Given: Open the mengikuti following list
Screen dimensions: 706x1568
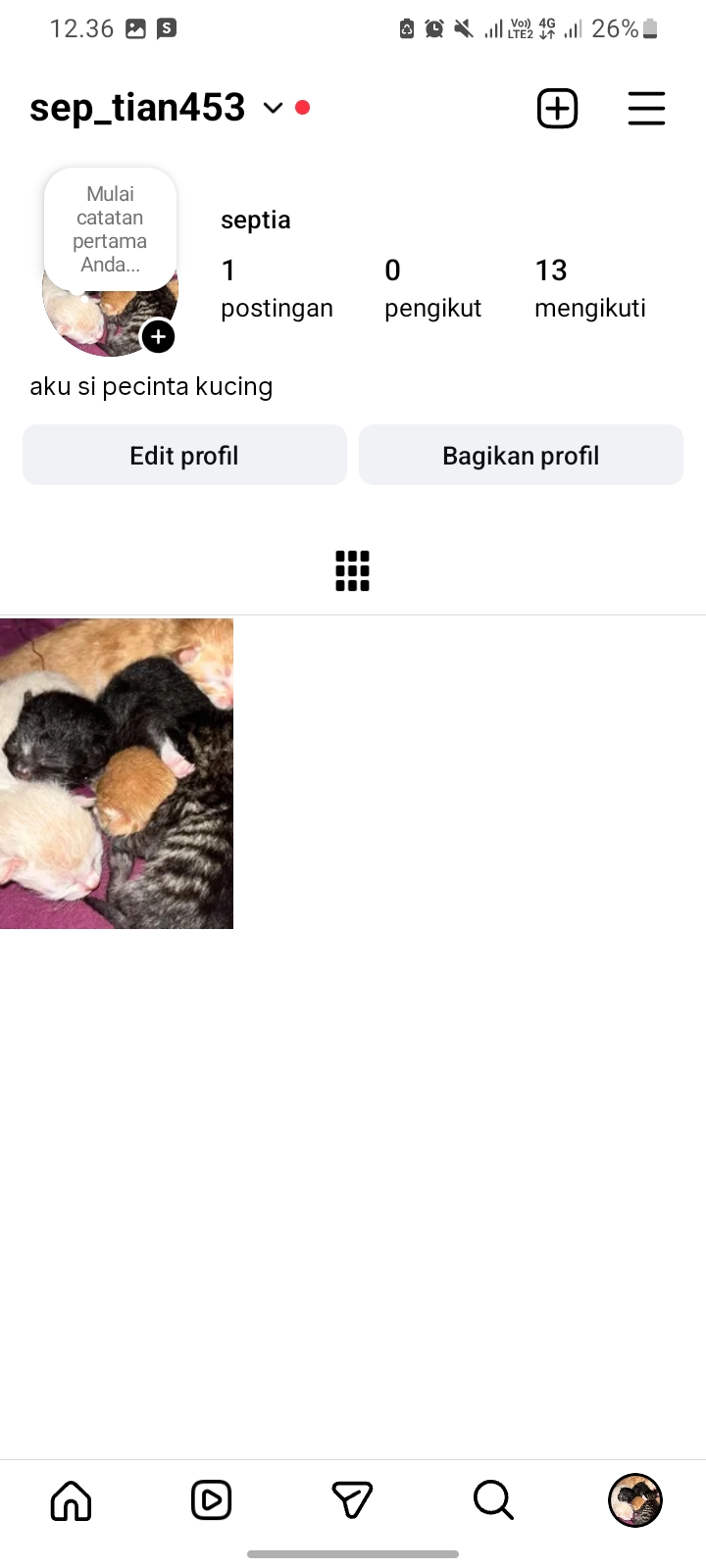Looking at the screenshot, I should [x=589, y=288].
